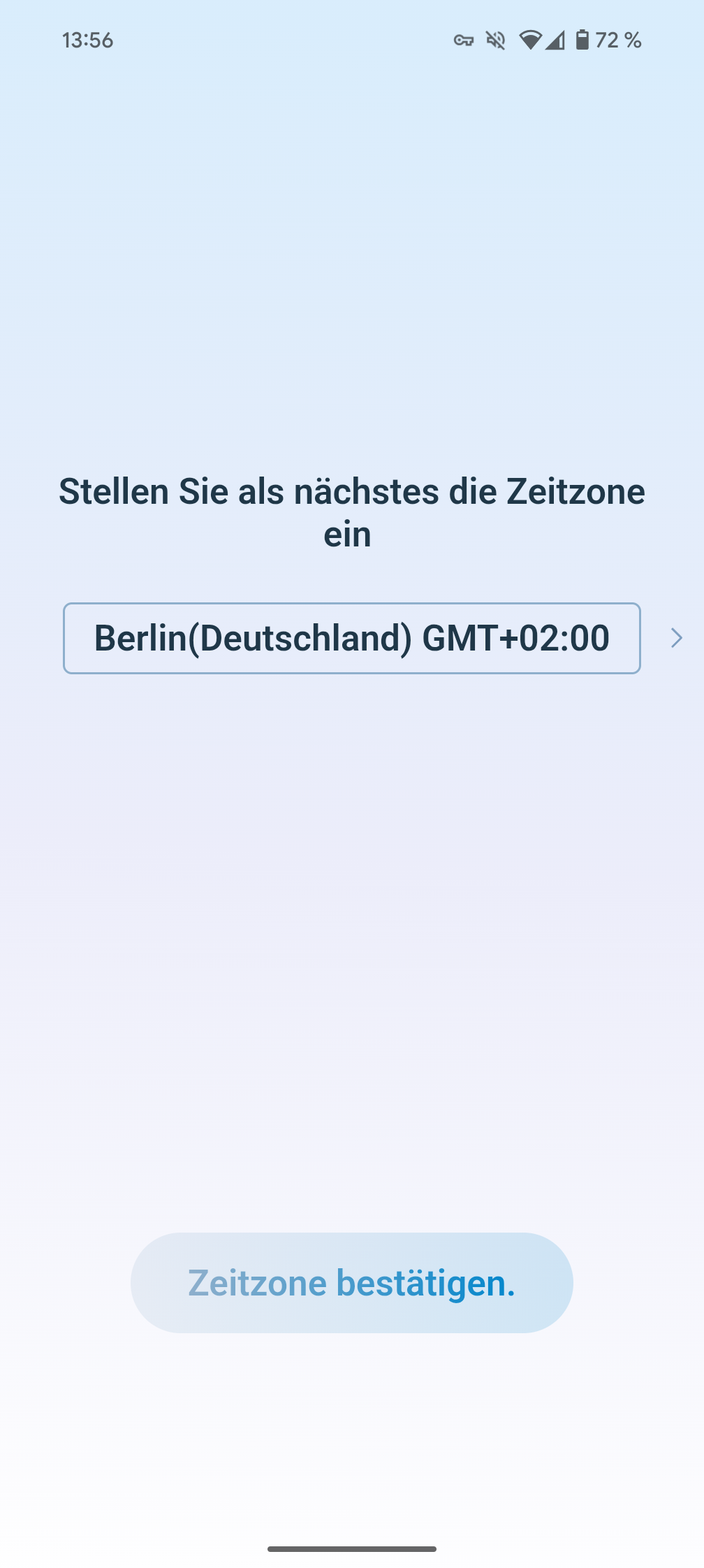Tap the chevron arrow beside the timezone field
The height and width of the screenshot is (1568, 704).
[x=676, y=638]
